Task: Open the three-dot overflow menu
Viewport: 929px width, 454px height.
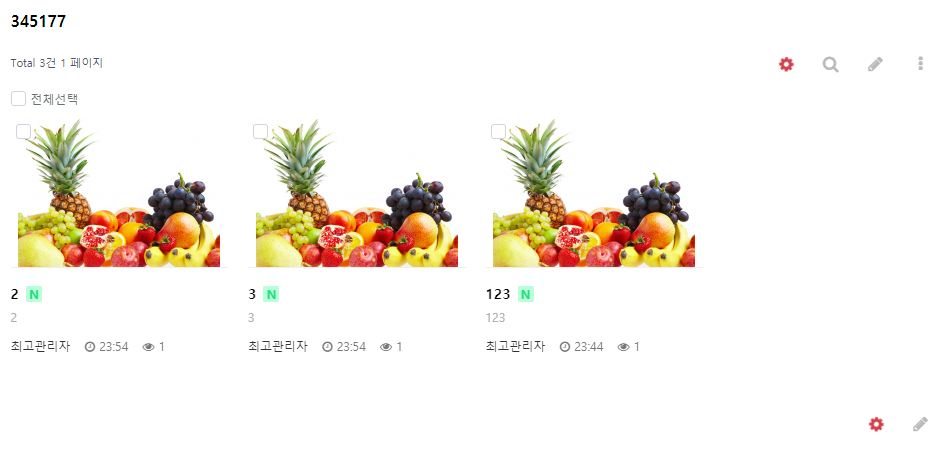Action: coord(920,64)
